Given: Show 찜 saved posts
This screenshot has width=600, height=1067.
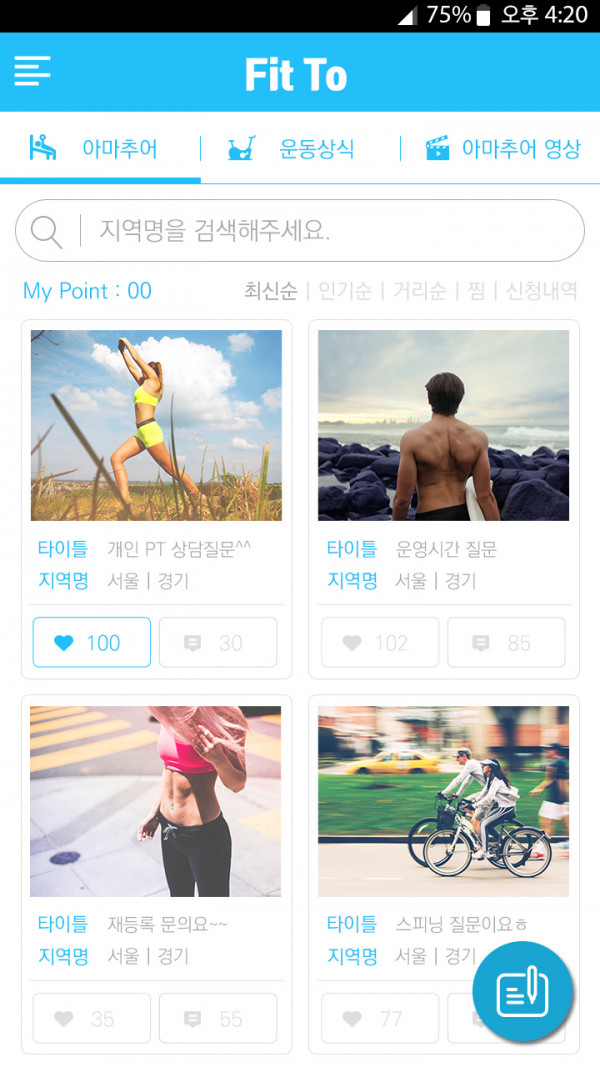Looking at the screenshot, I should tap(476, 291).
